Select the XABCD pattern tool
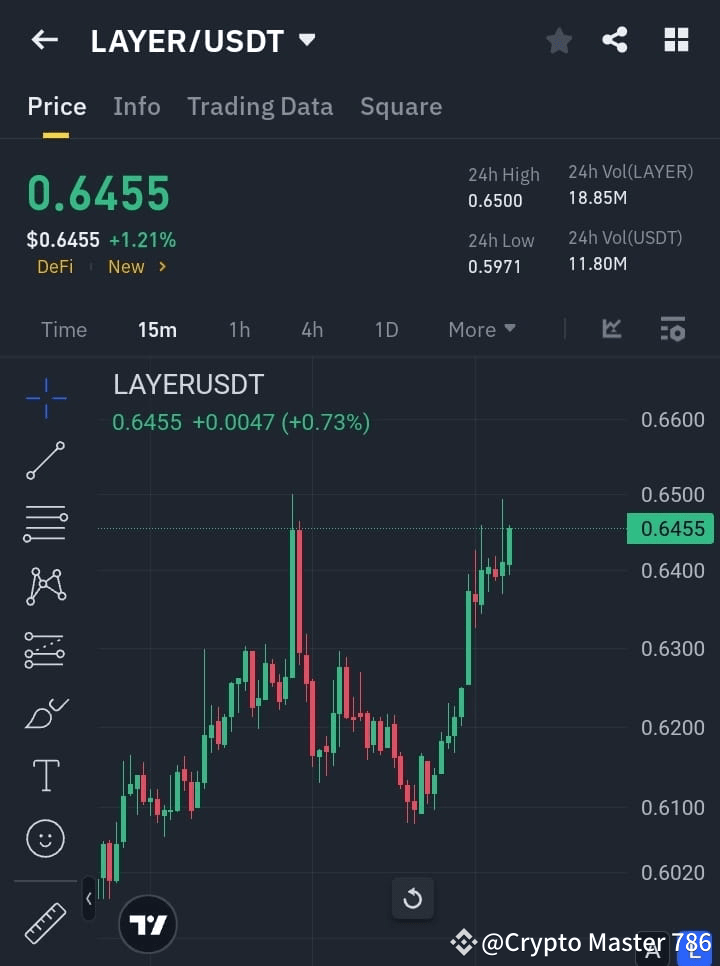 (45, 587)
